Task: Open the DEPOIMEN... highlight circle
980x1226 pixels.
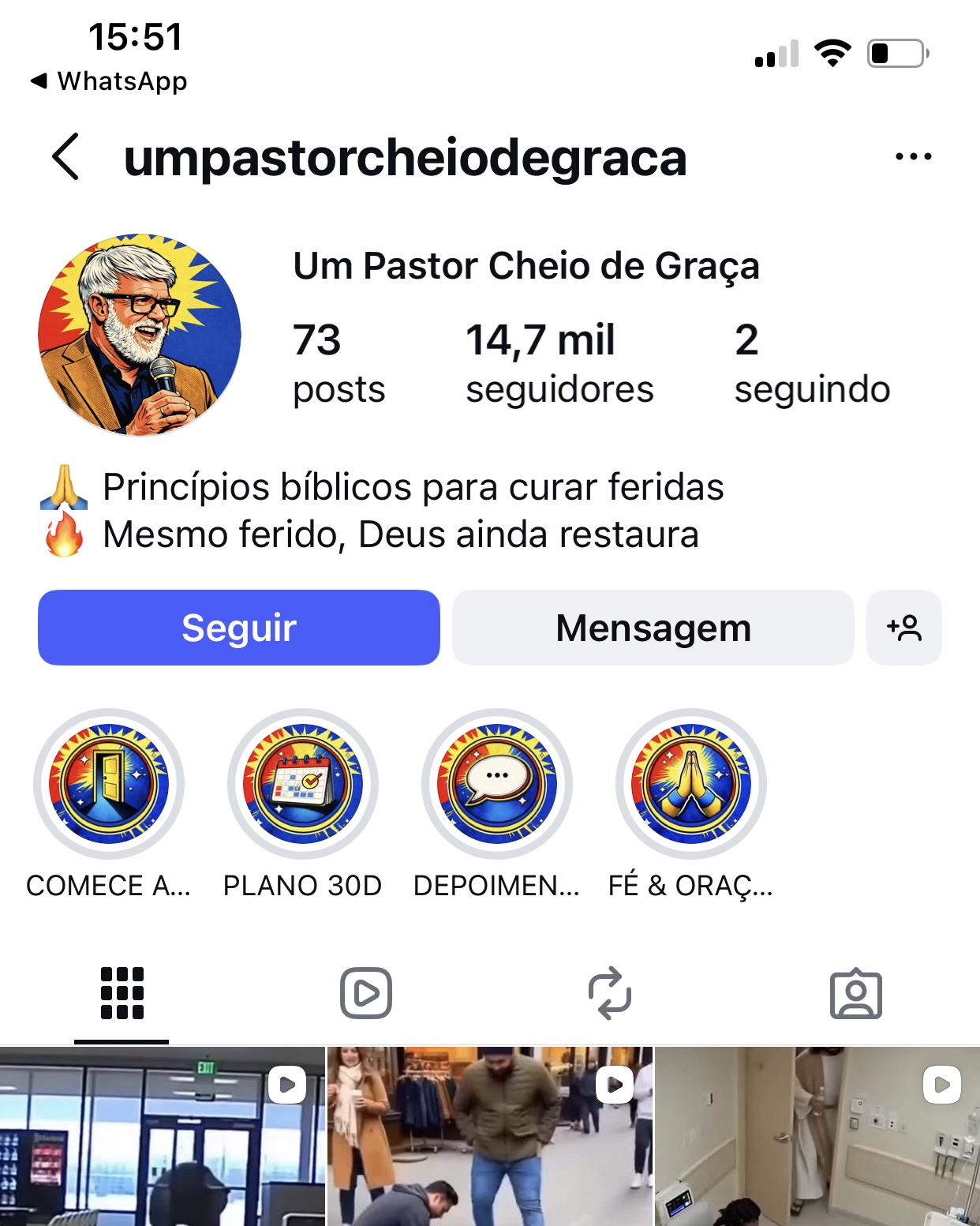Action: (x=497, y=783)
